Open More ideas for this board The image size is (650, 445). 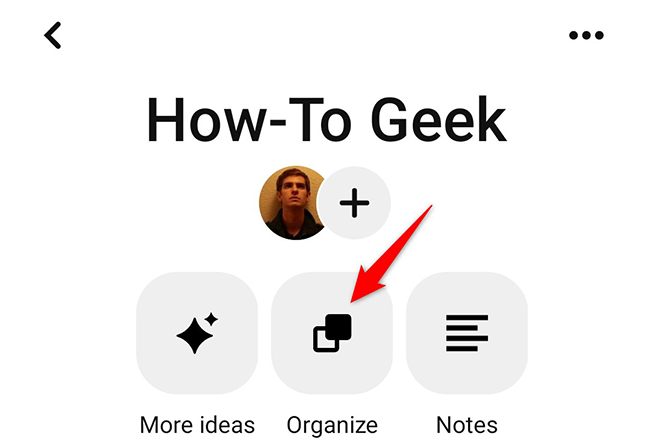pos(197,333)
